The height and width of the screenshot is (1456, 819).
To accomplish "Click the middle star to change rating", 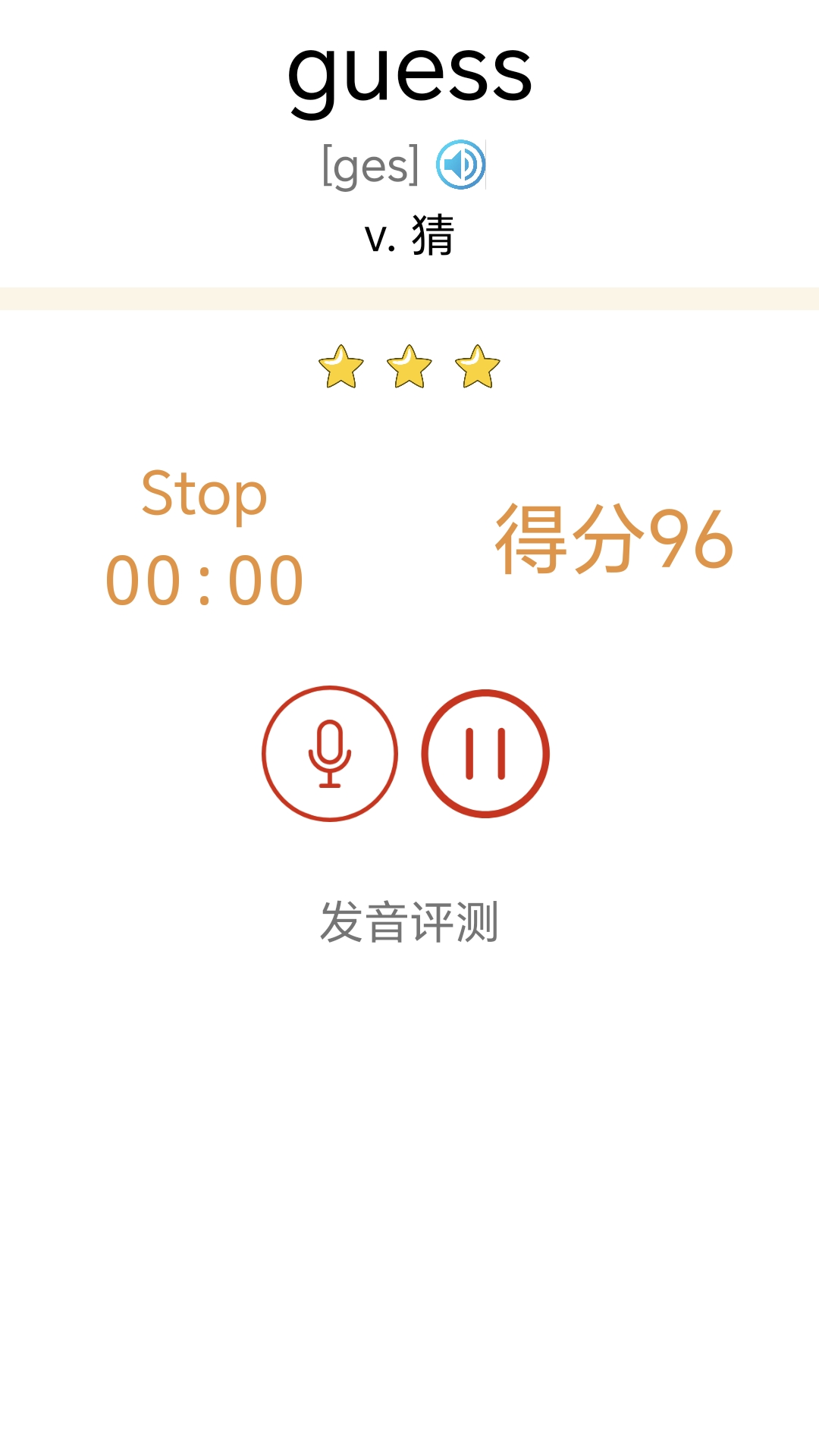I will 409,366.
